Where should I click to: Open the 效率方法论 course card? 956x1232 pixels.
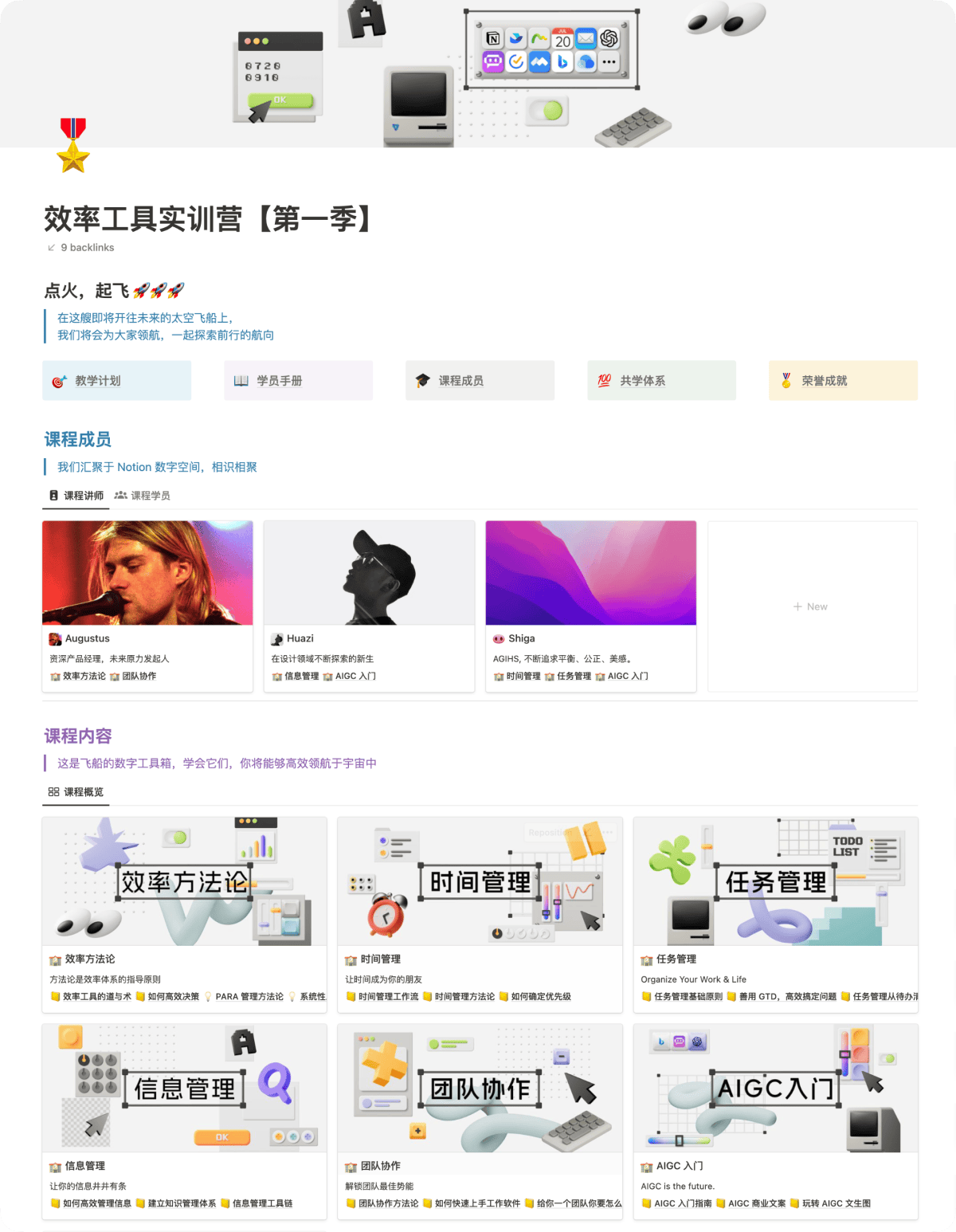point(184,915)
